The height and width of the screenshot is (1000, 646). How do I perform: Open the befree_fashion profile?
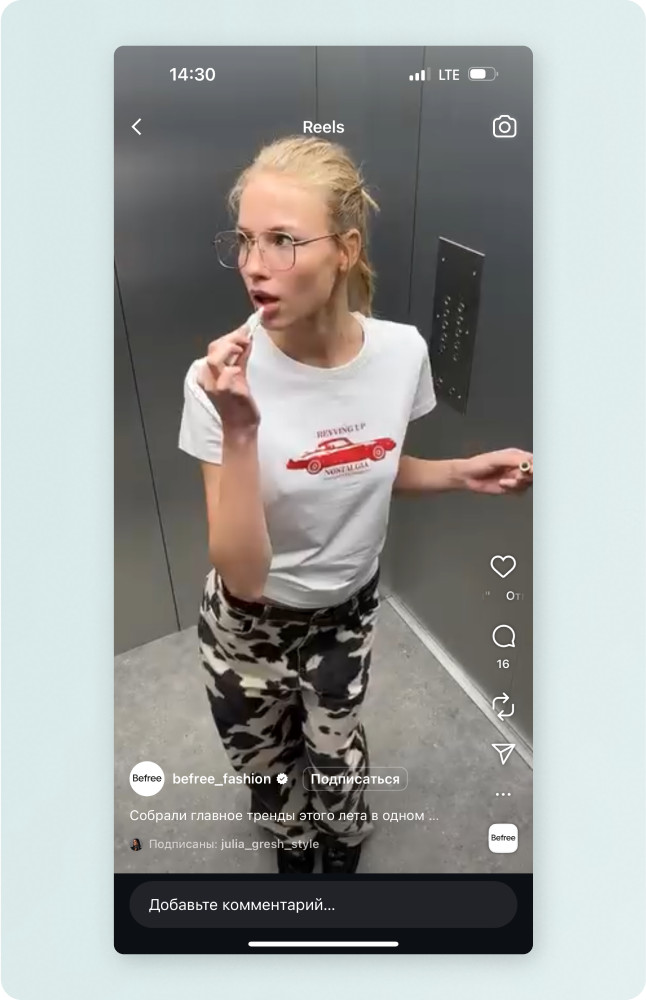pos(221,779)
